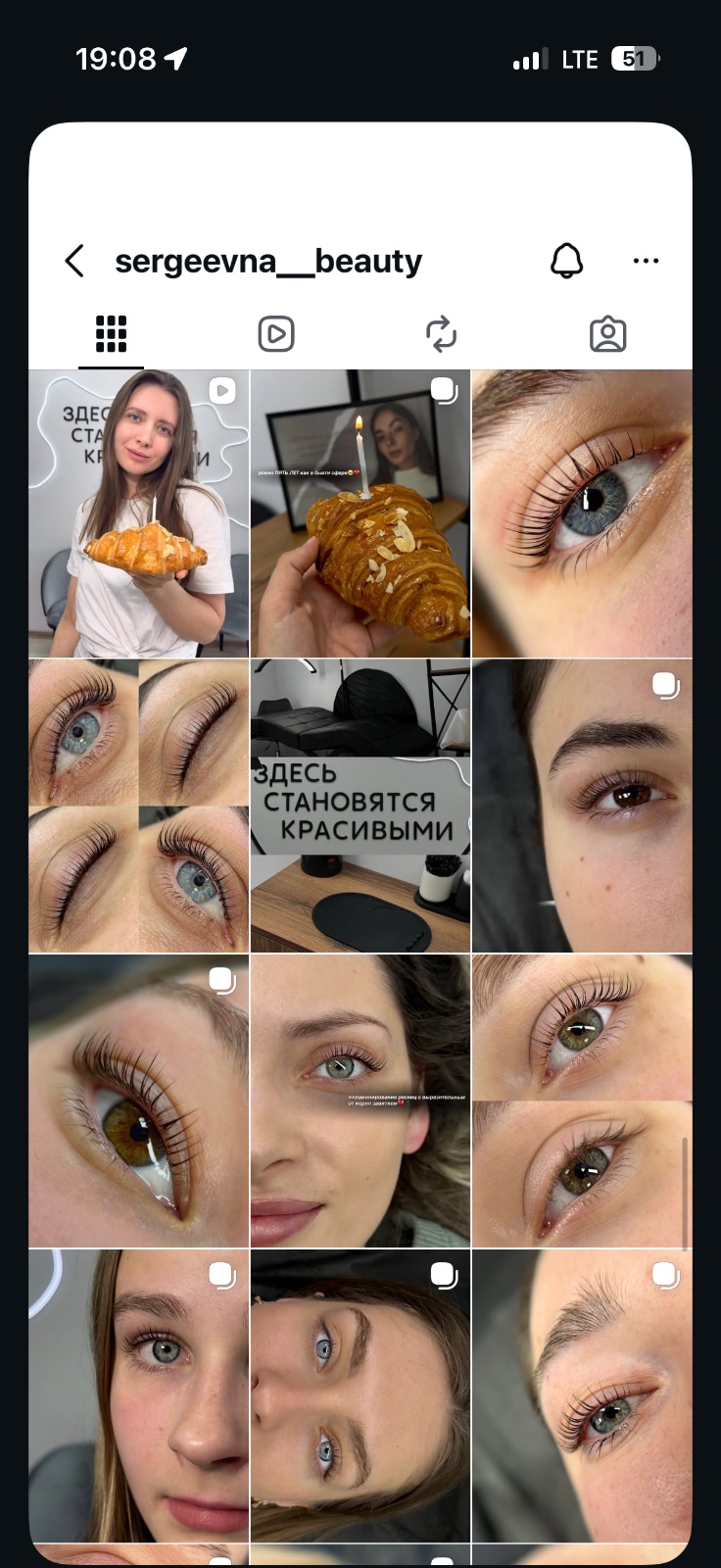The width and height of the screenshot is (721, 1568).
Task: Switch to the Reels tab
Action: [x=276, y=334]
